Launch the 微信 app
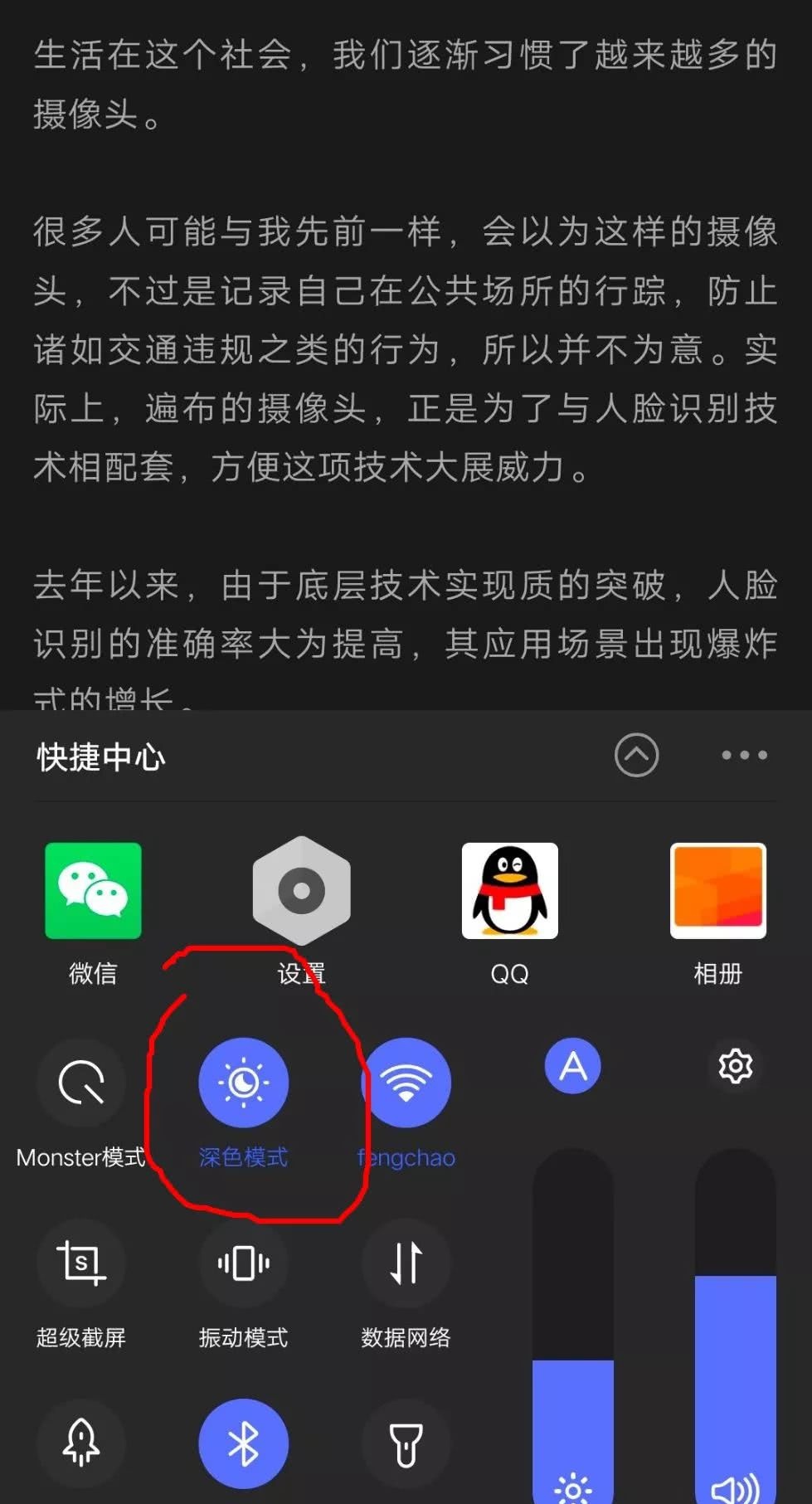The width and height of the screenshot is (812, 1504). tap(93, 891)
